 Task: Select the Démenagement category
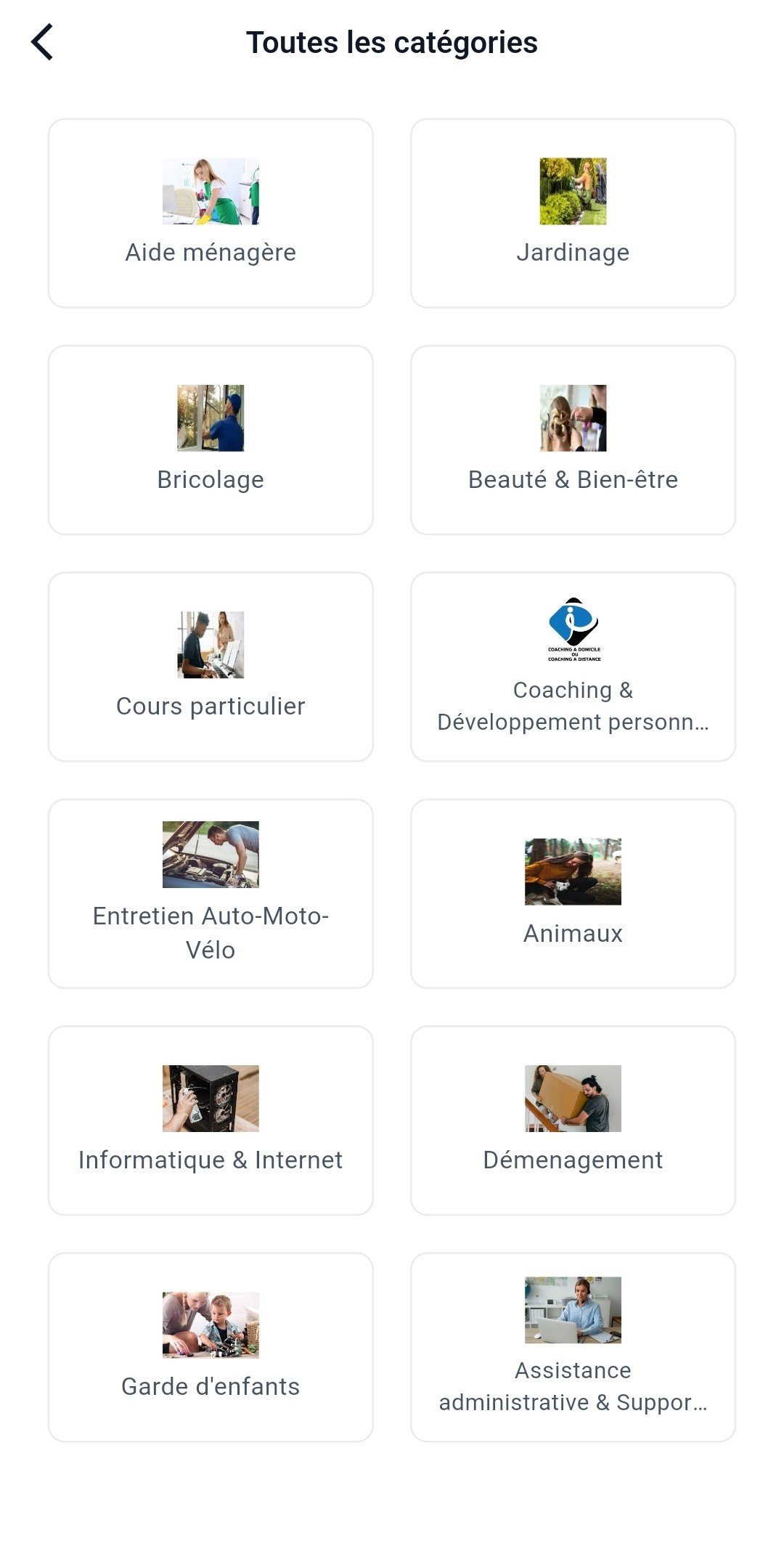pos(573,1120)
